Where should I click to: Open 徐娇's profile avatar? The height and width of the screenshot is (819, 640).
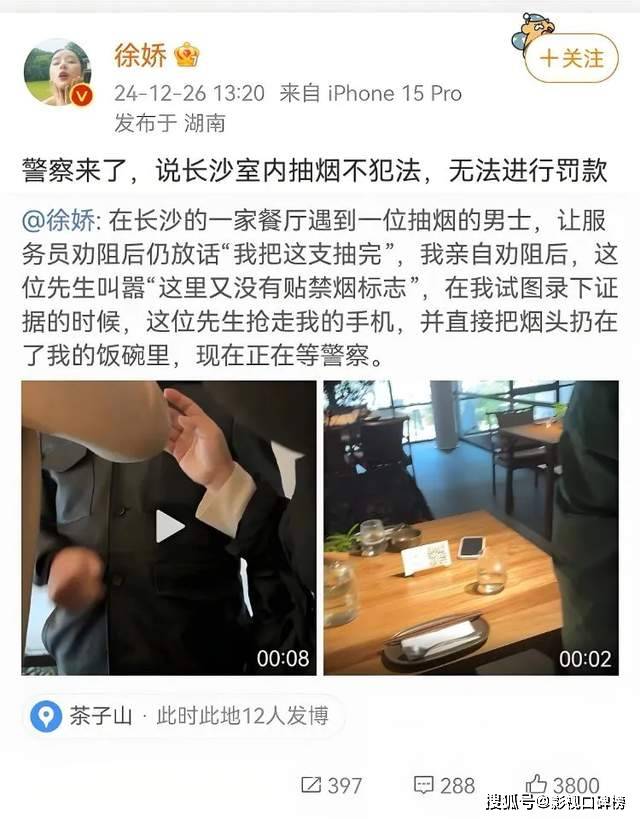pos(57,72)
